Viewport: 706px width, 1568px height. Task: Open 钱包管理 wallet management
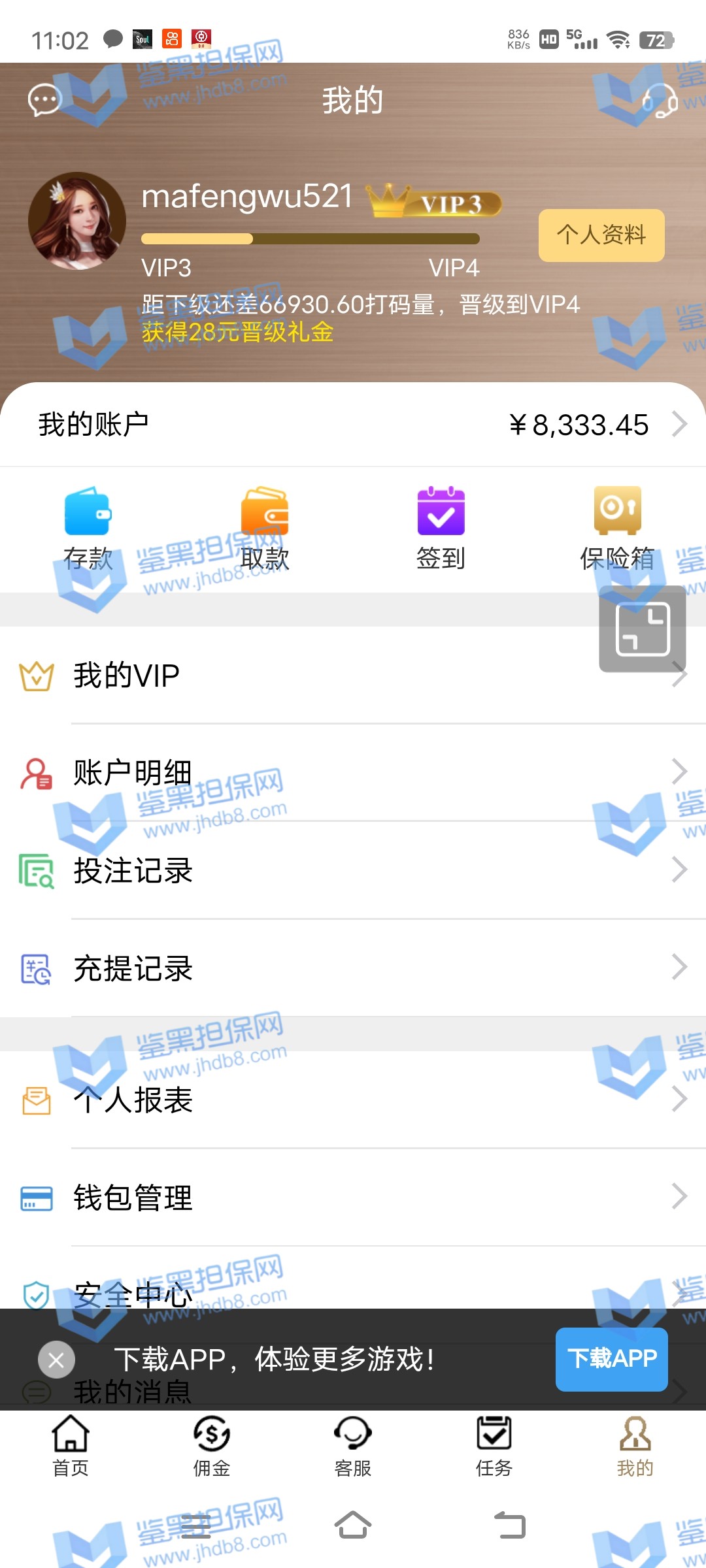pos(353,1198)
